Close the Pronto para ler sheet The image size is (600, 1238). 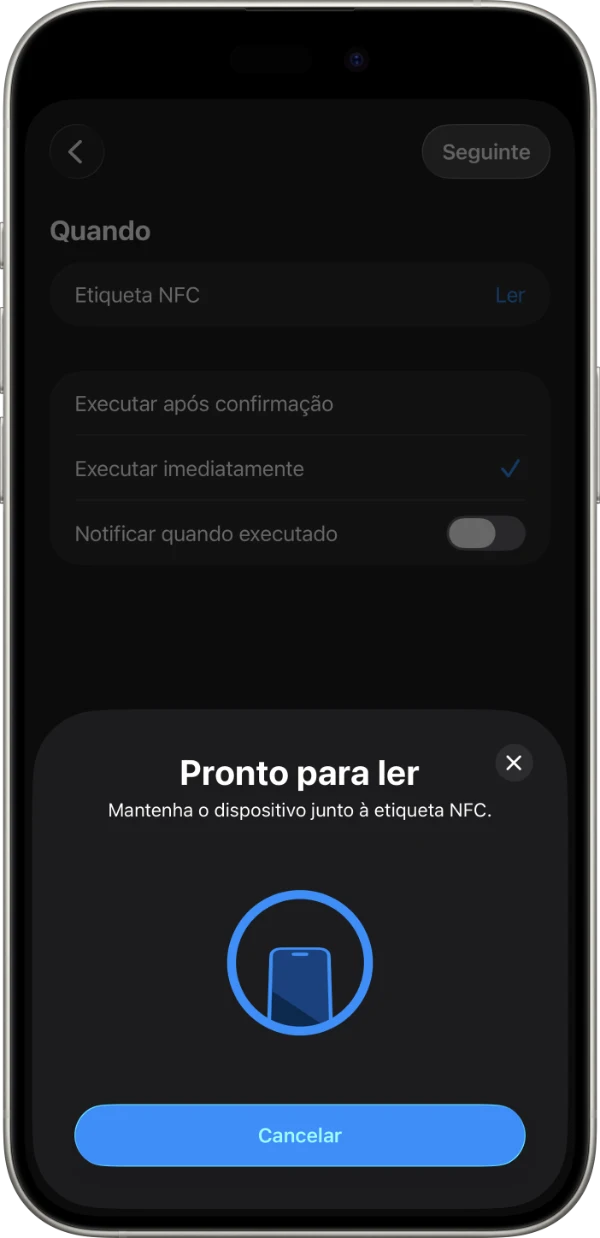click(x=514, y=763)
